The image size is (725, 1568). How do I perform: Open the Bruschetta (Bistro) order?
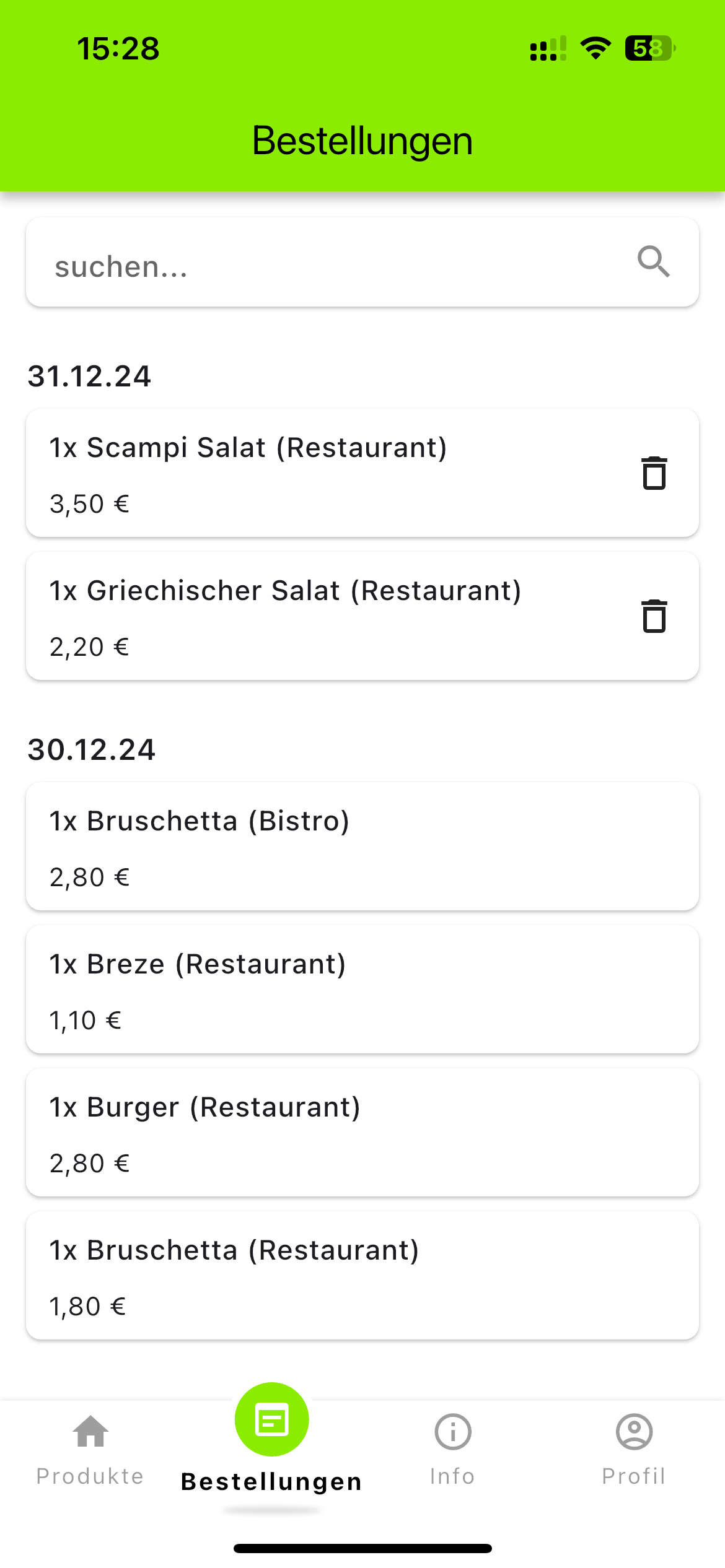point(362,847)
